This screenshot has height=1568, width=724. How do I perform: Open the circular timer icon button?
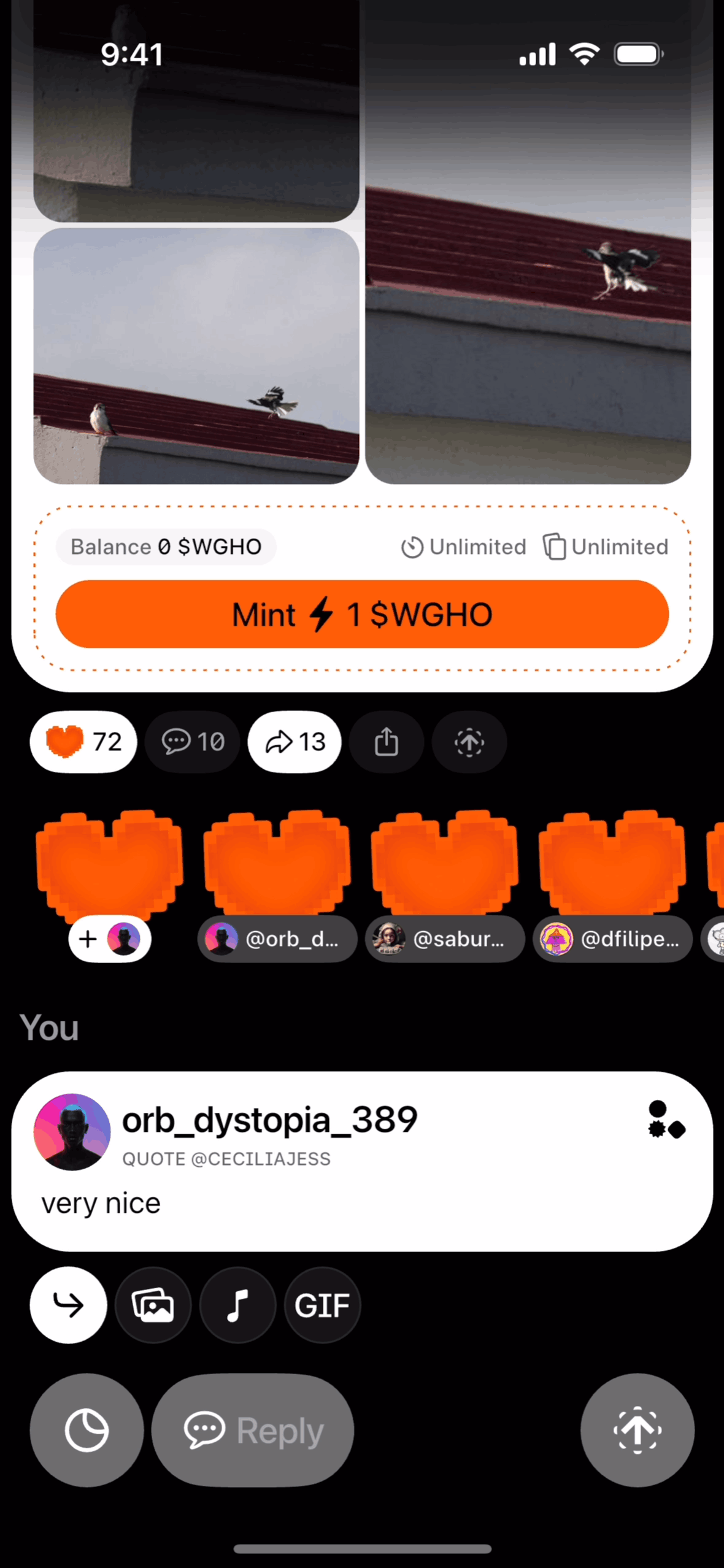coord(87,1430)
